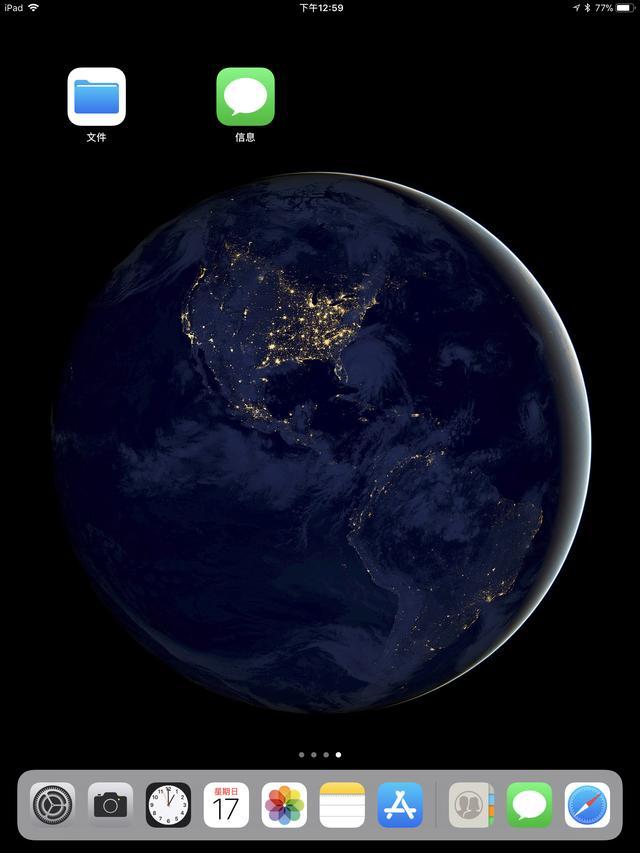The width and height of the screenshot is (640, 853).
Task: Launch Settings from the dock
Action: coord(53,805)
